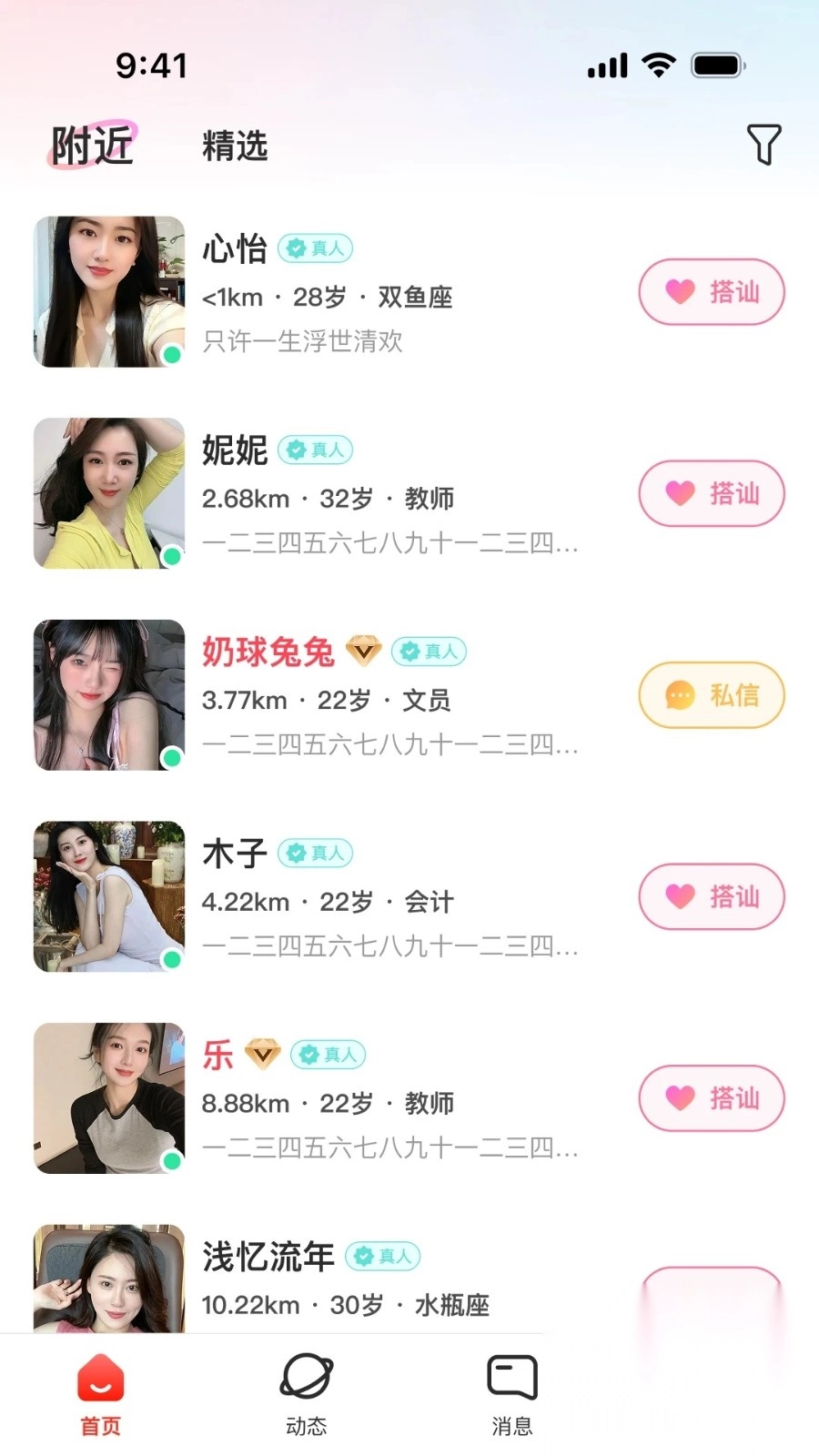The width and height of the screenshot is (819, 1456).
Task: Tap the 私信 button next to 奶球兔兔
Action: coord(711,695)
